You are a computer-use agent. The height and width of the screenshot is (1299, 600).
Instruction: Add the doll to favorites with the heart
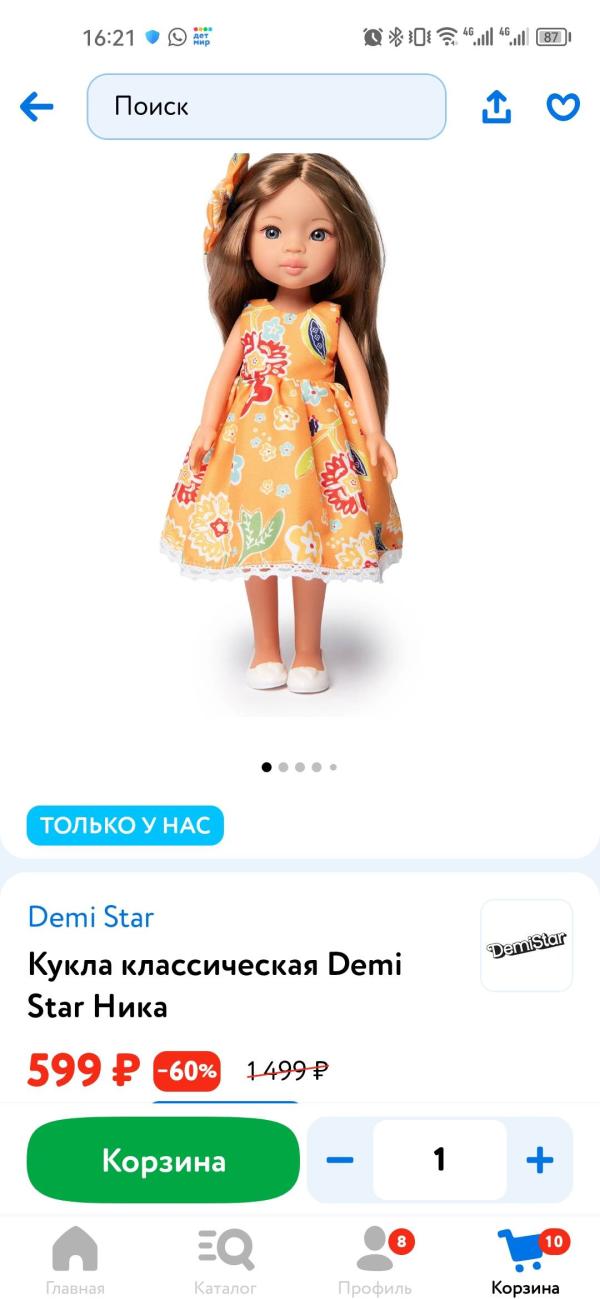point(563,107)
